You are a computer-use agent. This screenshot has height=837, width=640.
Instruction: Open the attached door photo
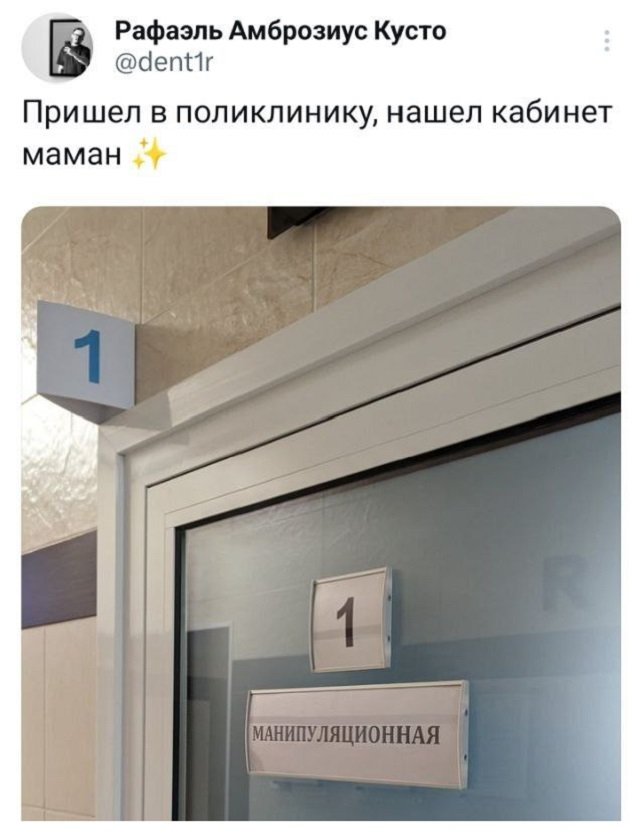click(x=320, y=513)
